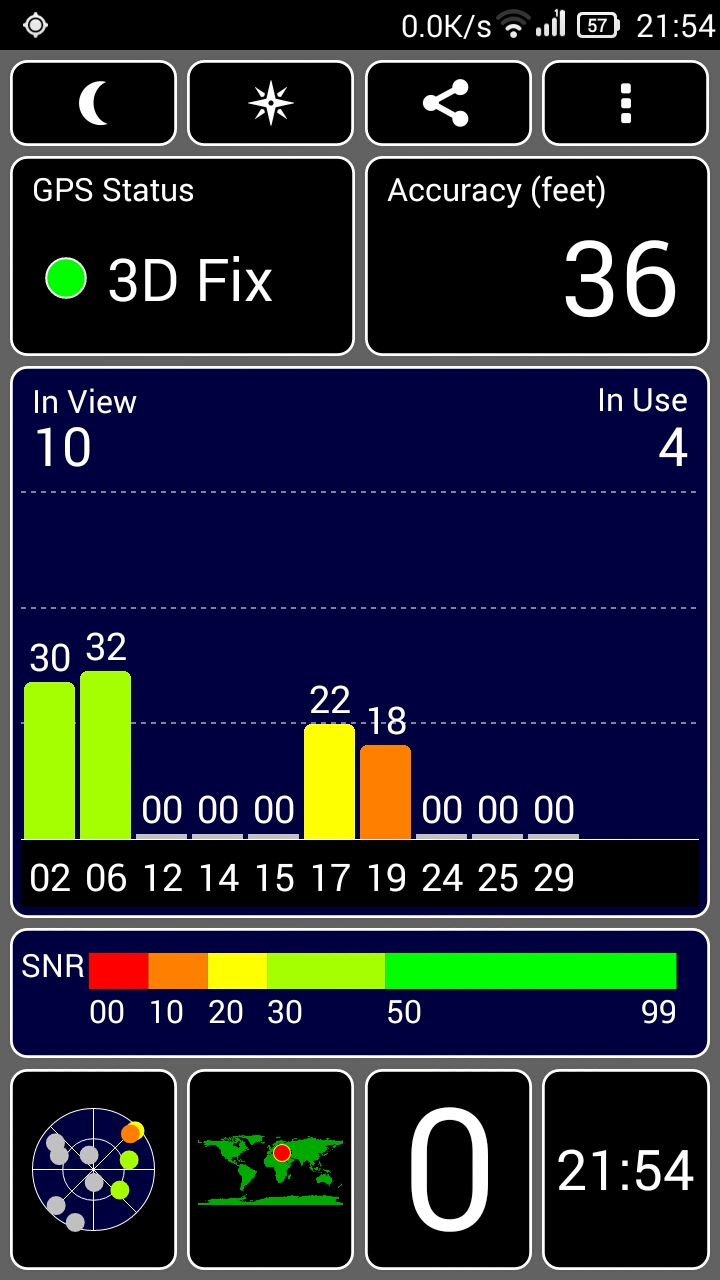Share the GPS data

point(448,104)
